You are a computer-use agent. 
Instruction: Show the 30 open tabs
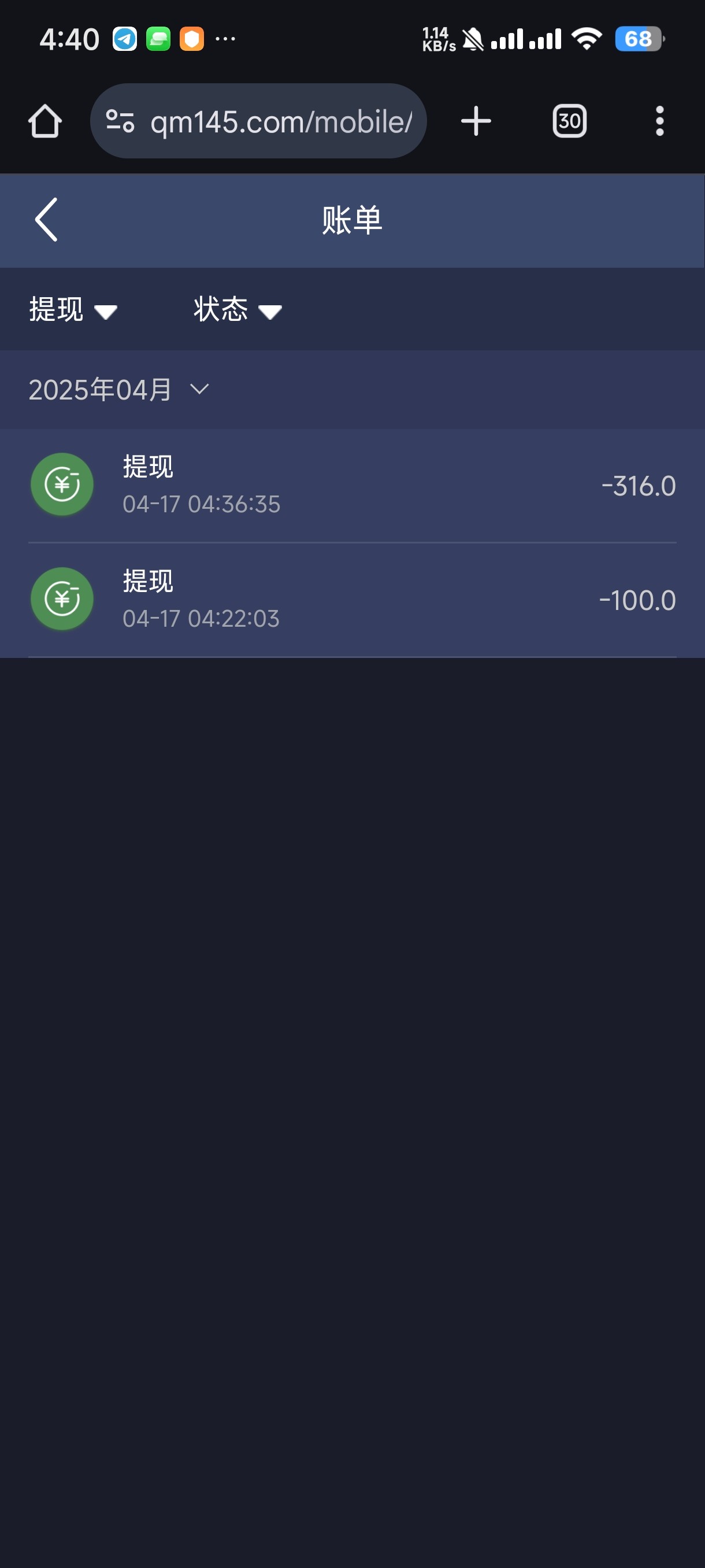[569, 121]
